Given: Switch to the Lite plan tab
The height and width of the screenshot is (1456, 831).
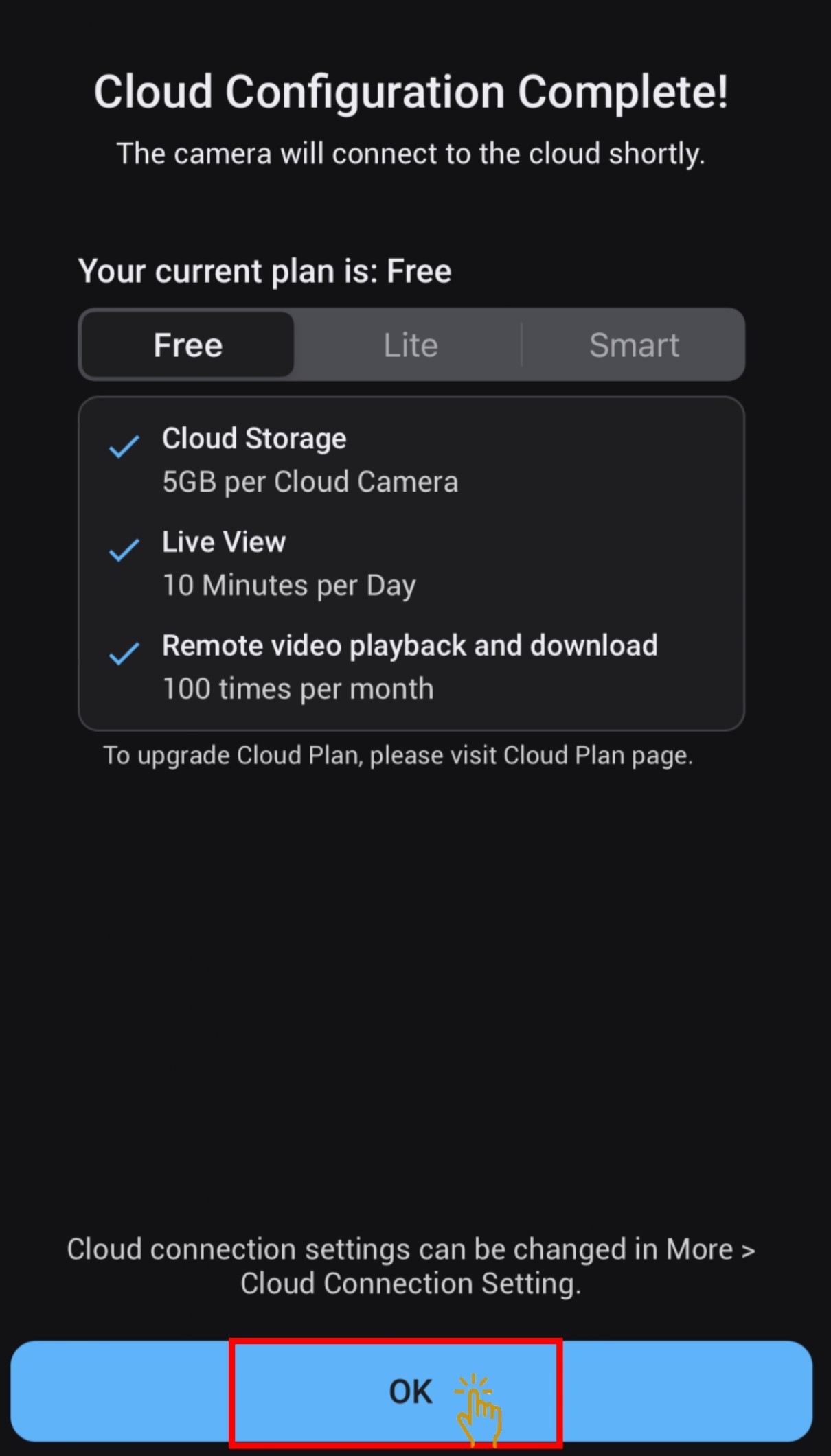Looking at the screenshot, I should click(410, 345).
